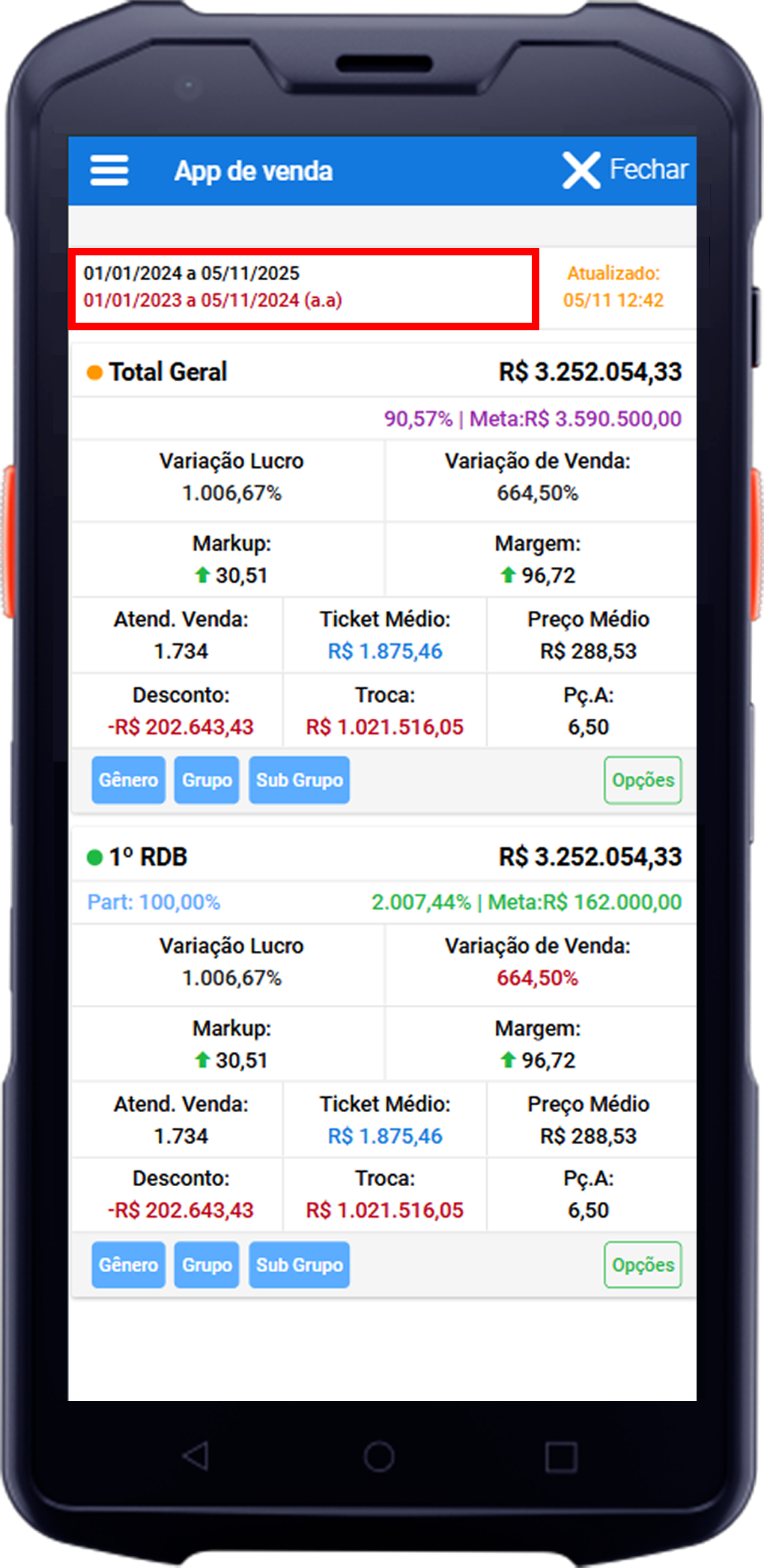The width and height of the screenshot is (764, 1568).
Task: View Gênero breakdown for 1º RDB
Action: click(x=128, y=1265)
